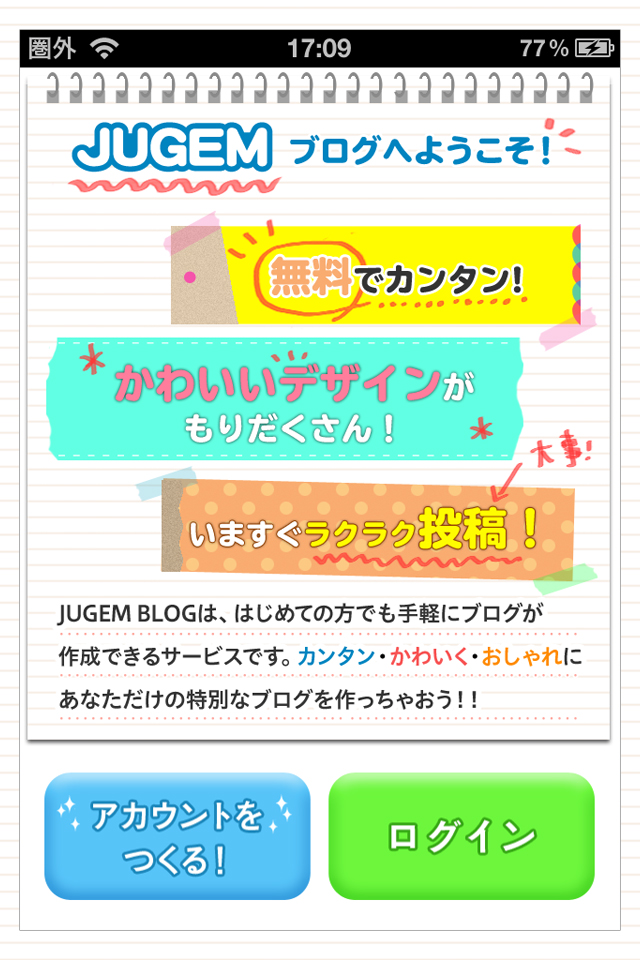Open the ログイン login button
The image size is (640, 960).
[x=462, y=836]
